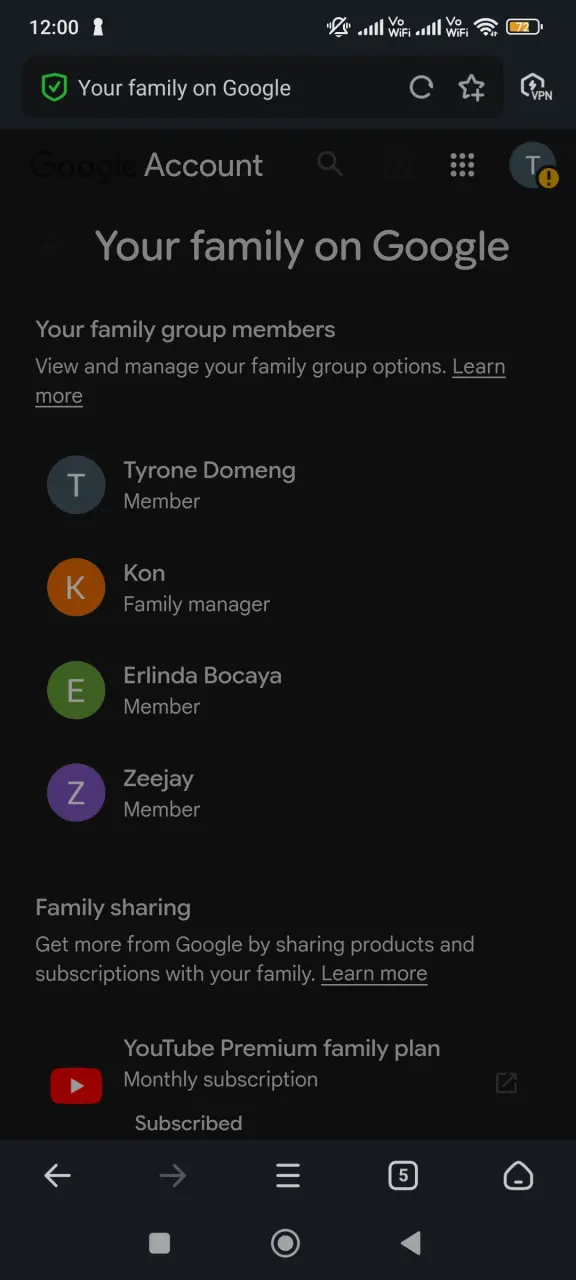This screenshot has width=576, height=1280.
Task: Follow Learn more under Family sharing
Action: point(374,973)
